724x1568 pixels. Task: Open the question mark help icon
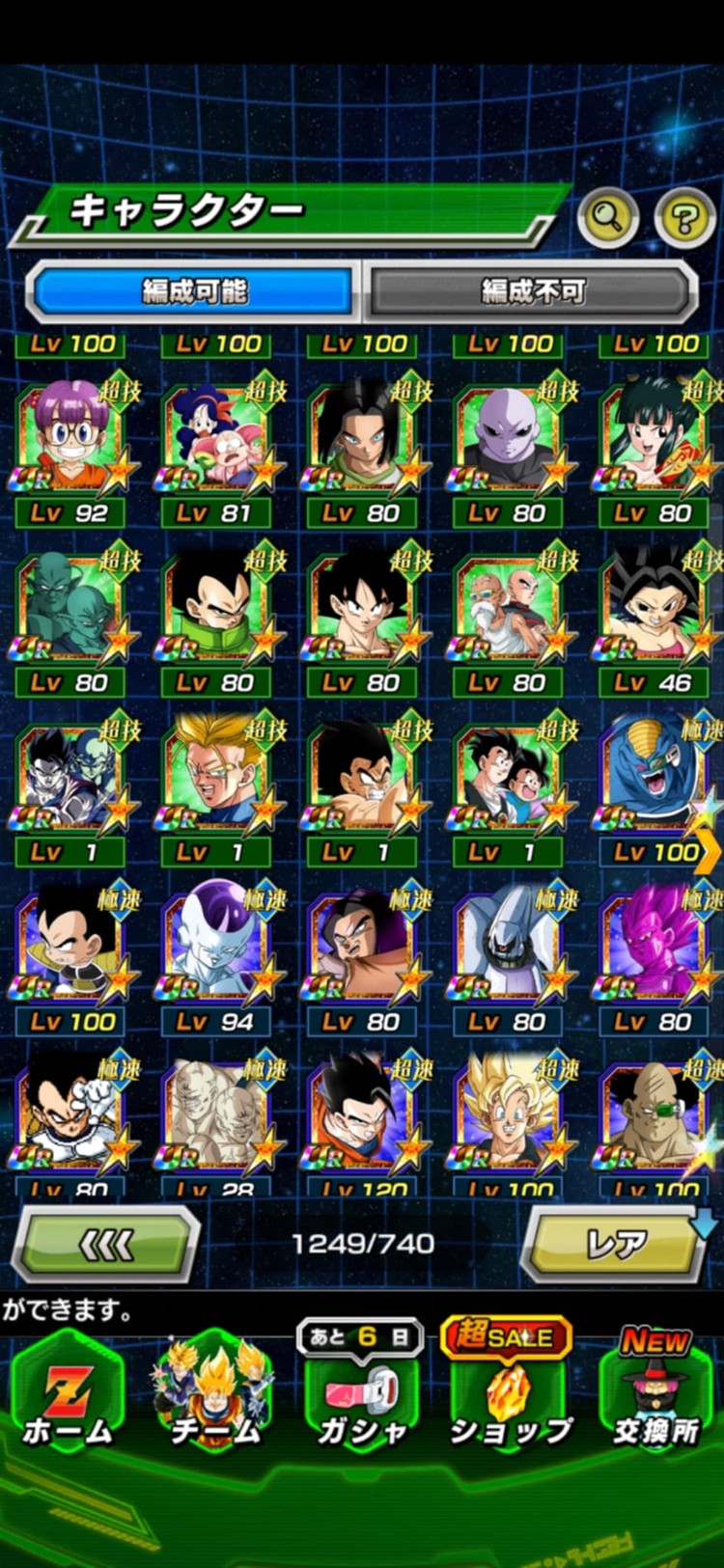tap(684, 218)
